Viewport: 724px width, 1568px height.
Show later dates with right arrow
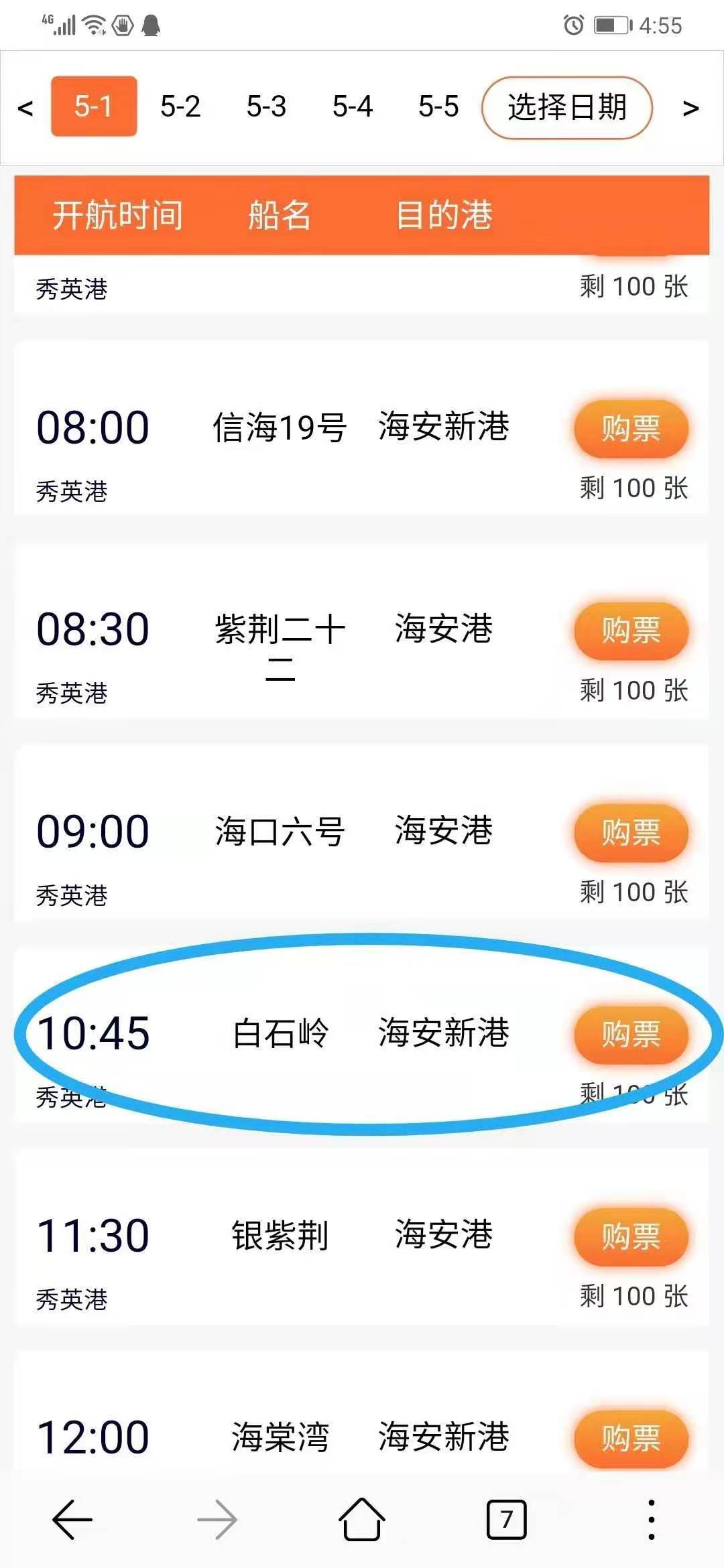[690, 108]
